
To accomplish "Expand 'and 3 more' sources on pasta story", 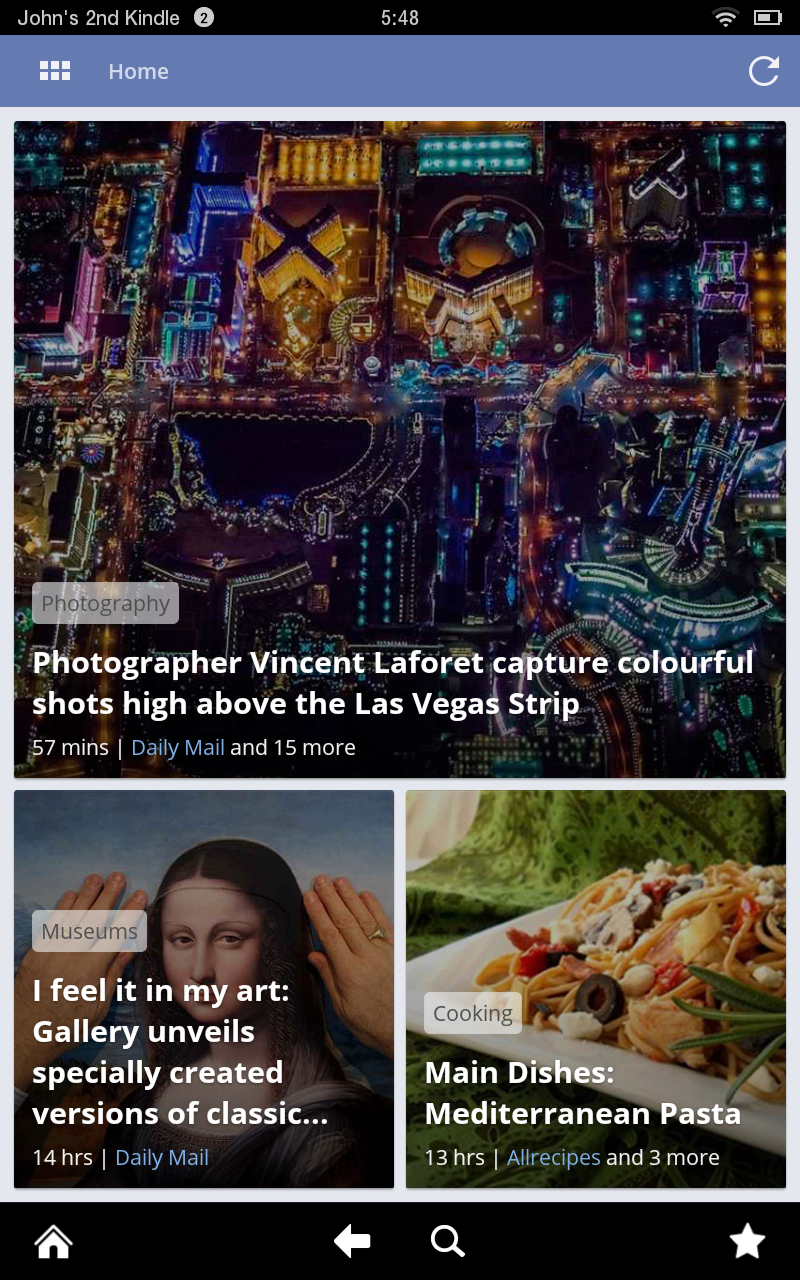I will point(664,1157).
